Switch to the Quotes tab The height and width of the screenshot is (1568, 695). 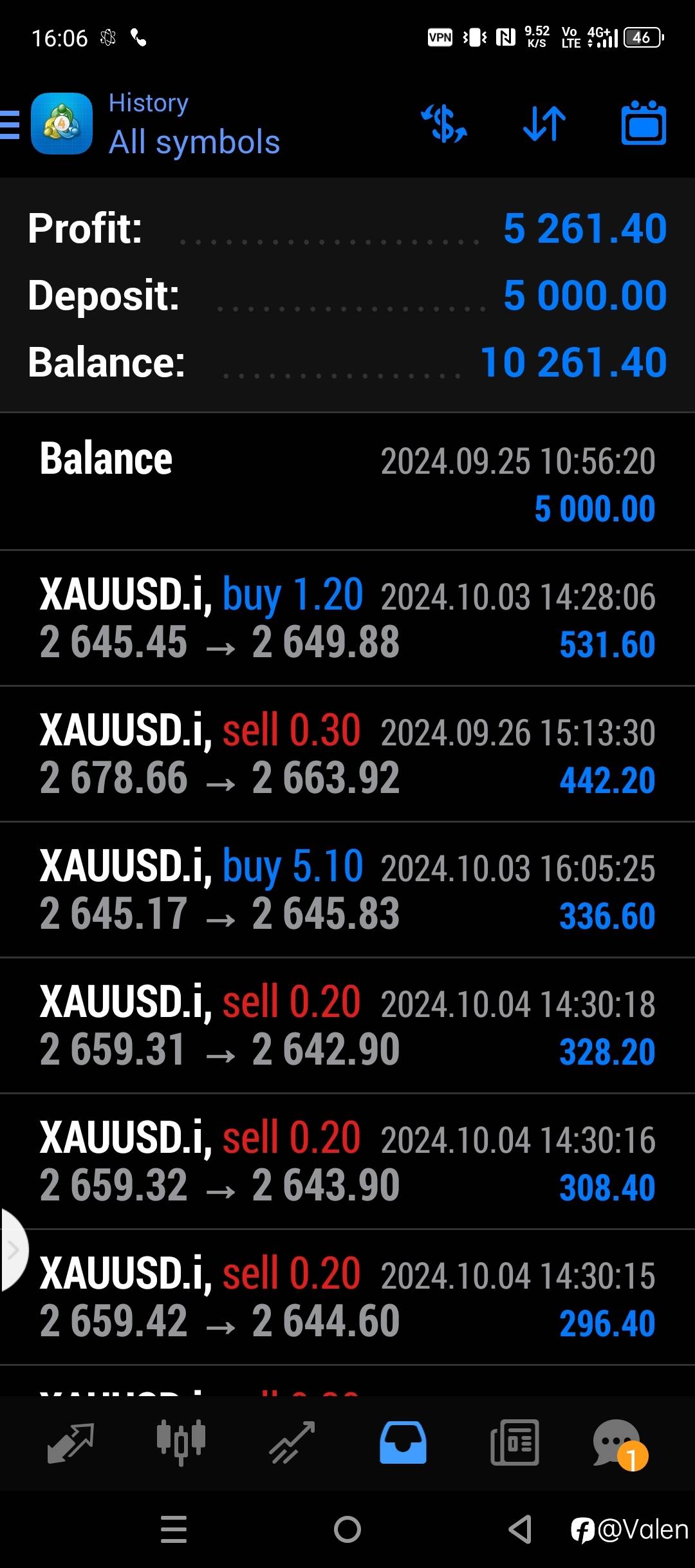coord(71,1442)
